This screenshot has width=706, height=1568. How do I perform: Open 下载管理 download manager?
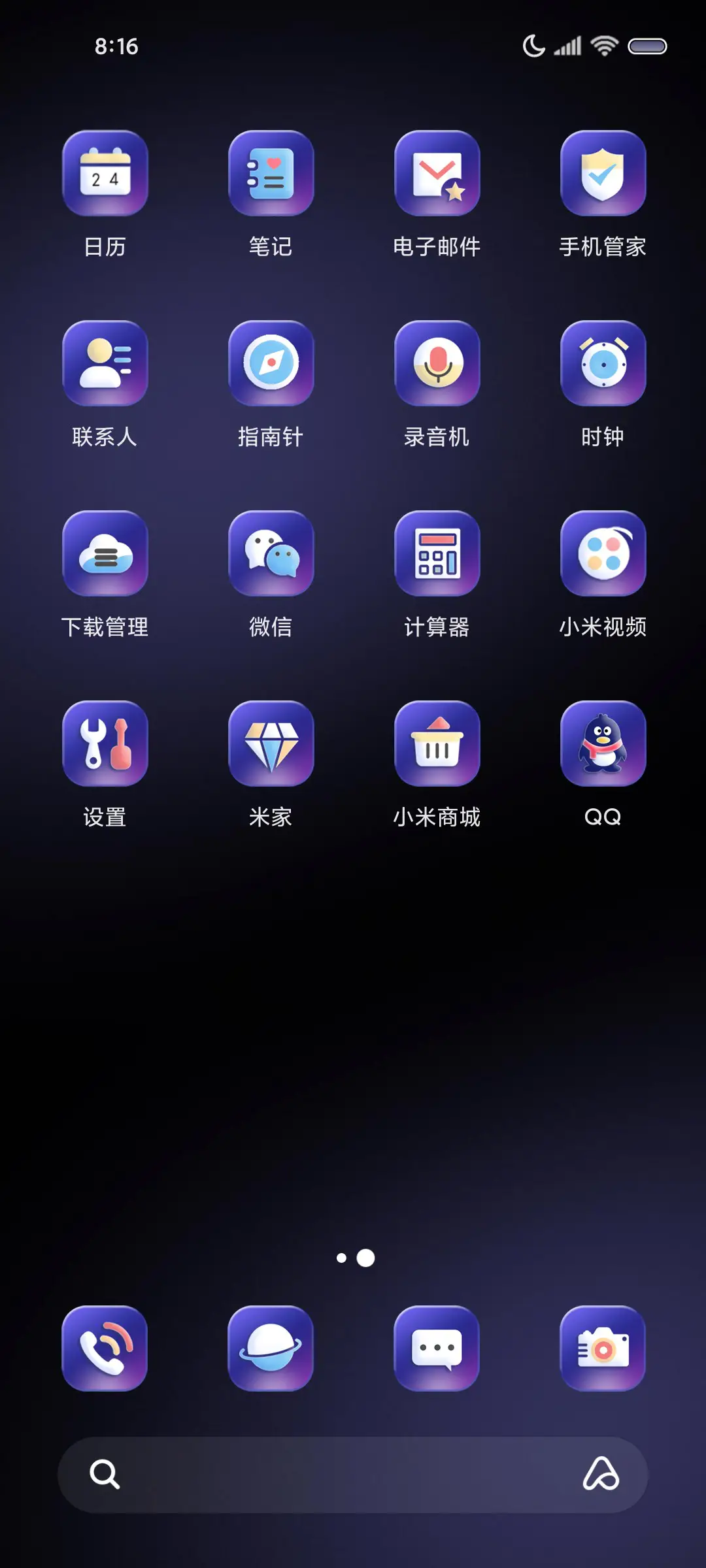[x=105, y=553]
